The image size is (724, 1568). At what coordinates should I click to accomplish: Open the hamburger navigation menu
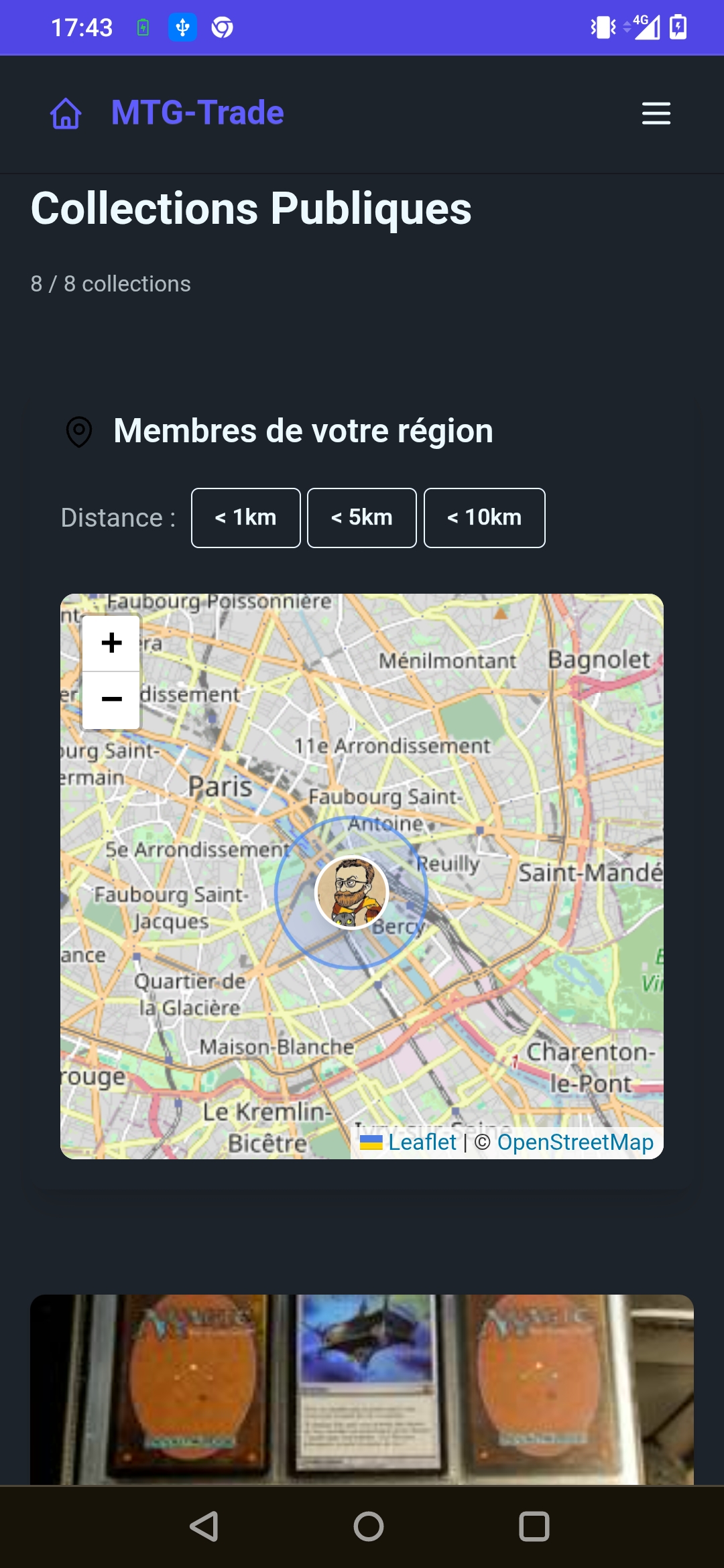coord(656,113)
